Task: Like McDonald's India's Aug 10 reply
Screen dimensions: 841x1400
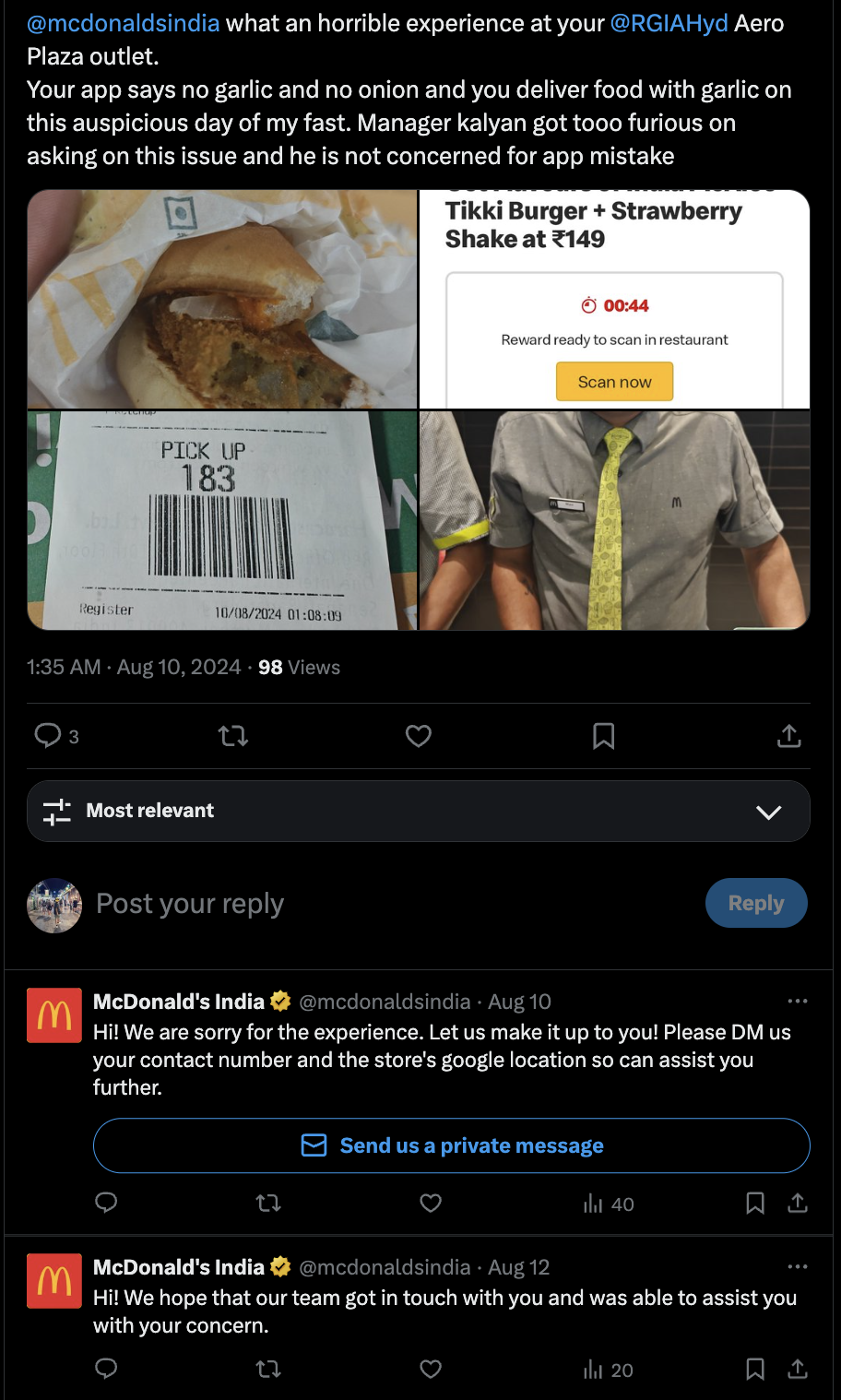Action: [x=431, y=1203]
